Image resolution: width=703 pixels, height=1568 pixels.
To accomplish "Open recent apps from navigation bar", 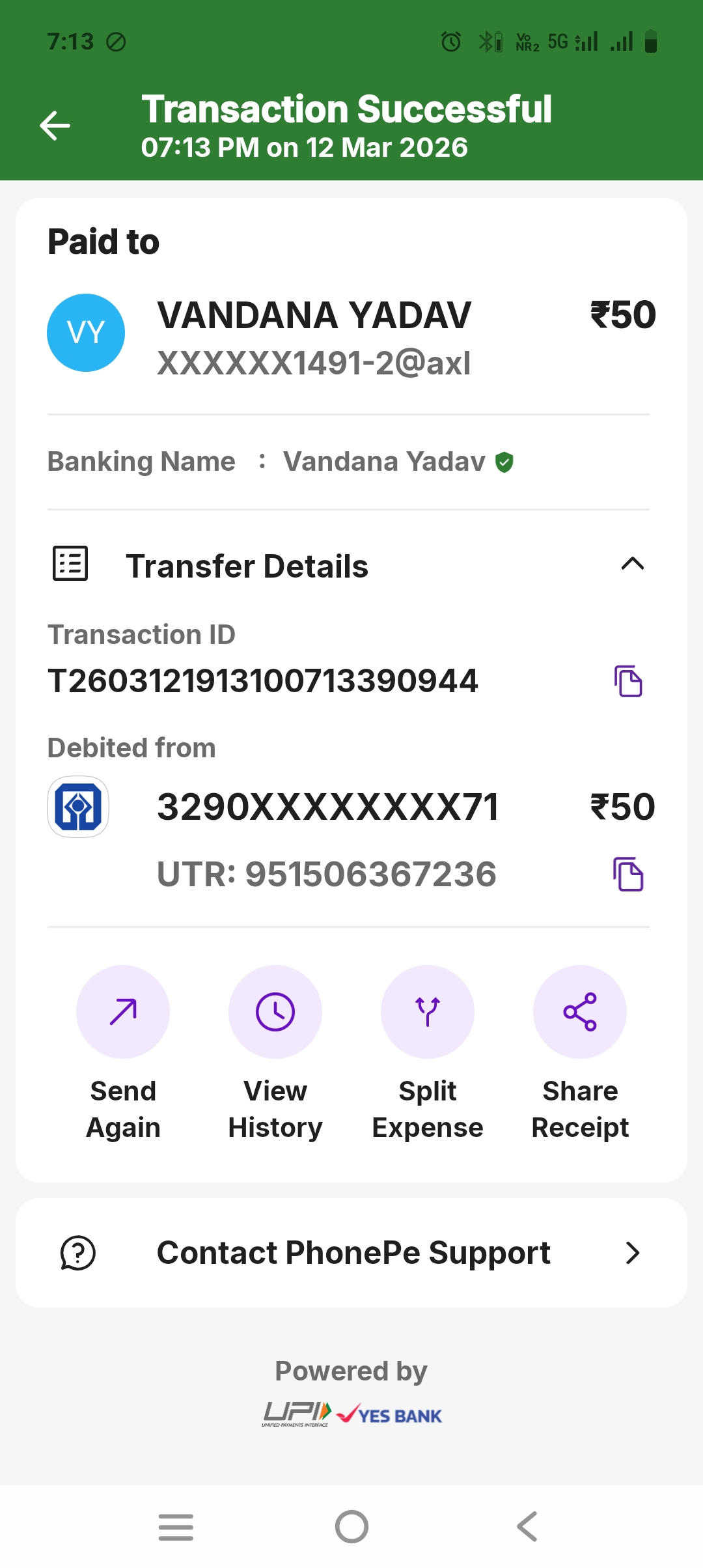I will 176,1527.
